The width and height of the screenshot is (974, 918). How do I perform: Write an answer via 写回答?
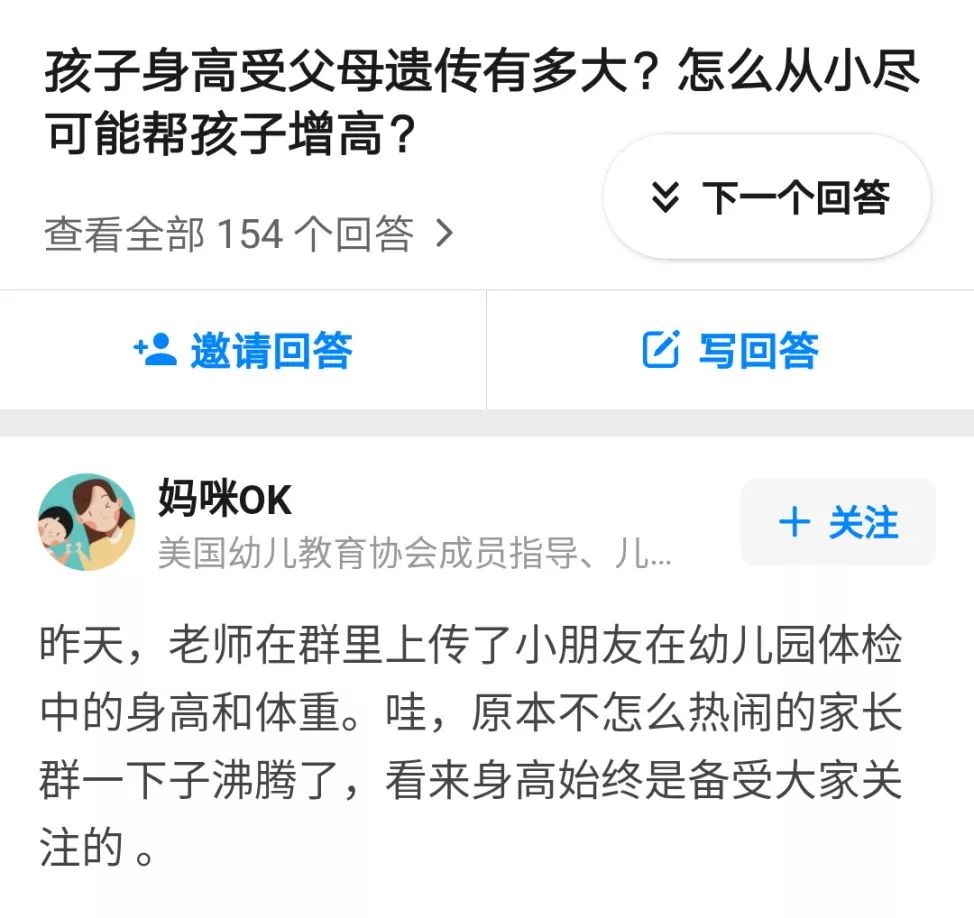[730, 351]
